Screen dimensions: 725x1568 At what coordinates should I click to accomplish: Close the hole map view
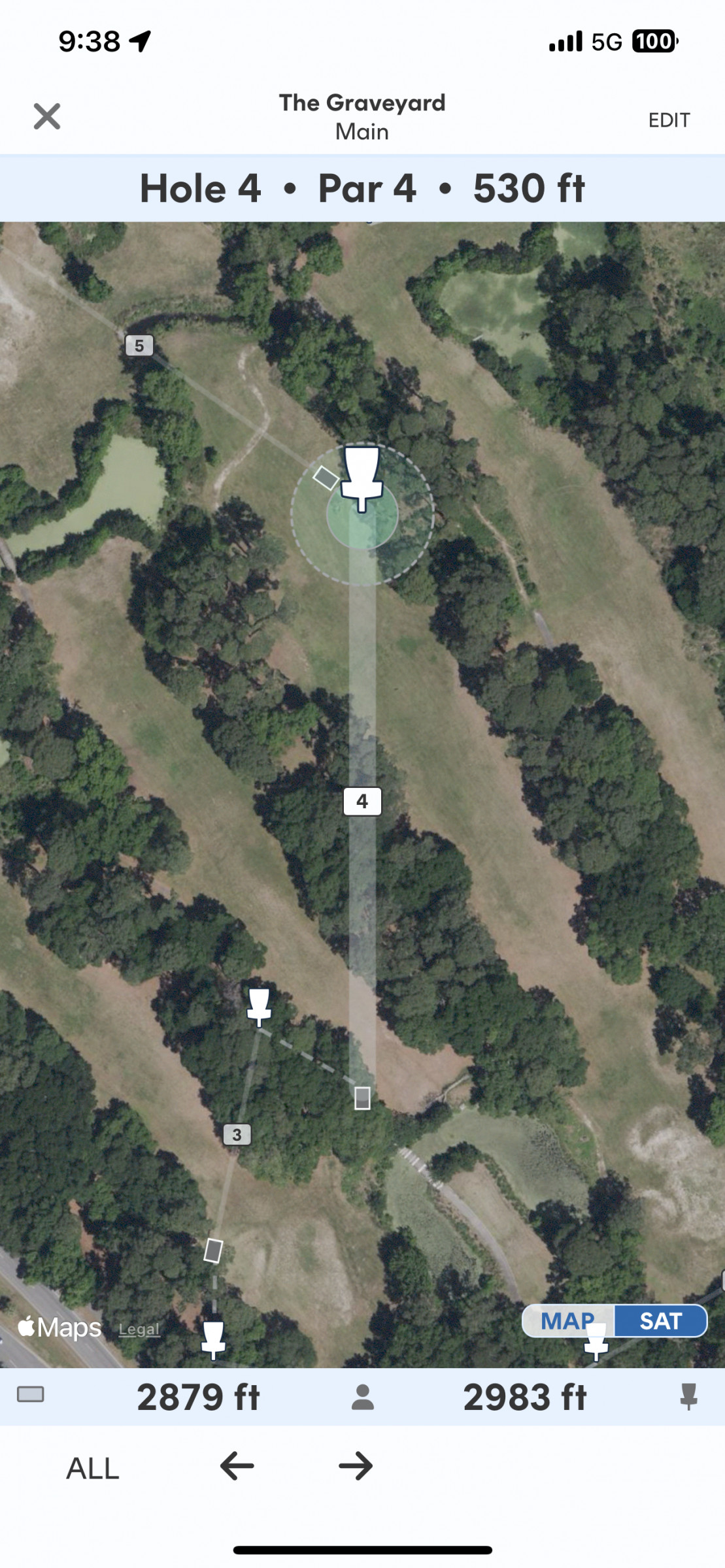(47, 117)
